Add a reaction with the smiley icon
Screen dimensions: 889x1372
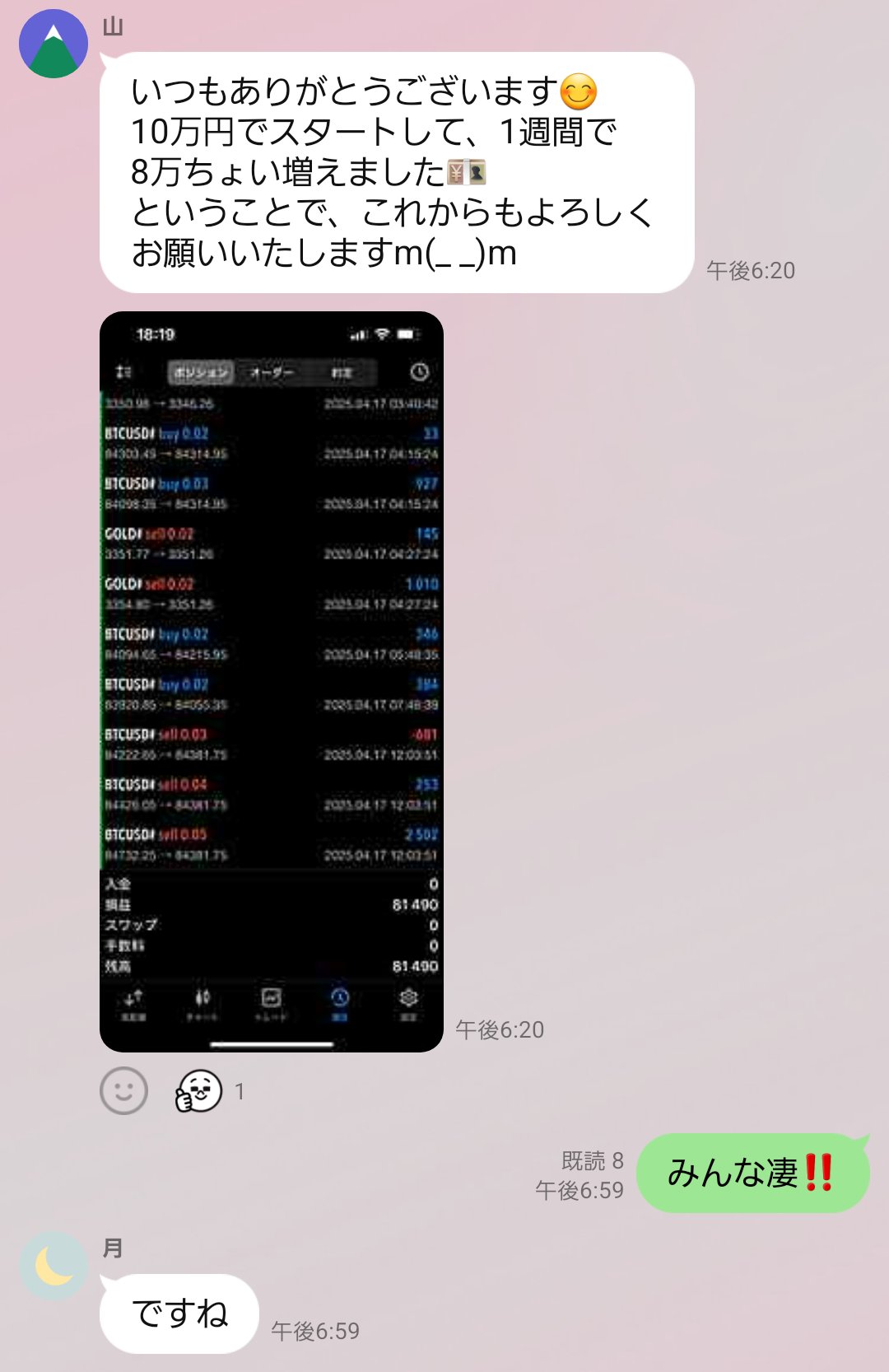tap(123, 1091)
